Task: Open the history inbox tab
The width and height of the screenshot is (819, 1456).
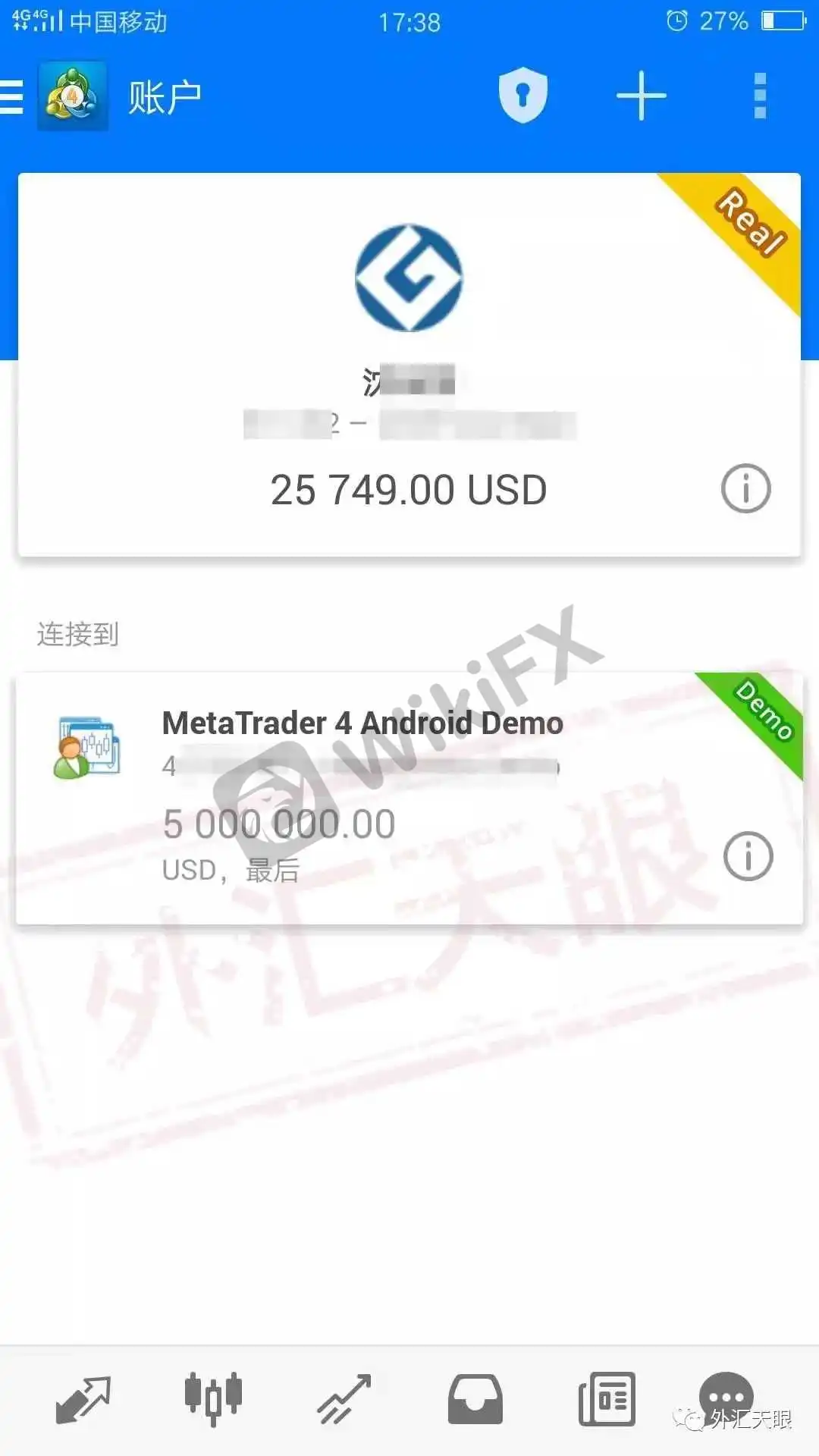Action: point(475,1399)
